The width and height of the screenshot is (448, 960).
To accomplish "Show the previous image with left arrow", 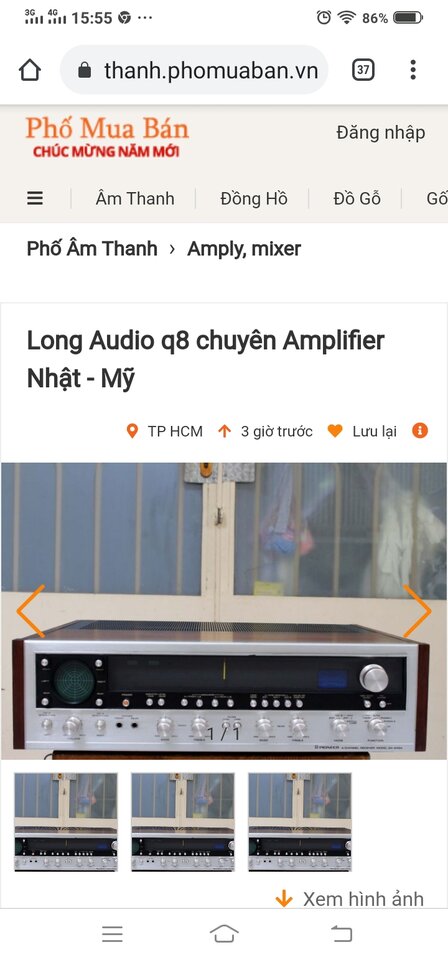I will (30, 611).
